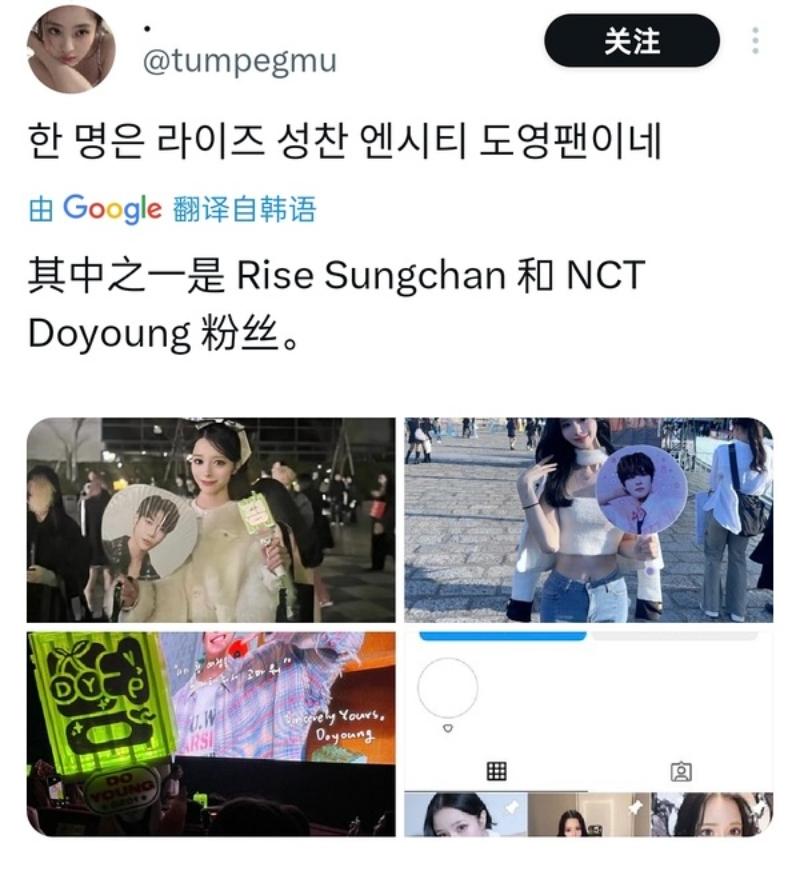View the green Doyoung lightstick concert photo
The width and height of the screenshot is (800, 871).
(x=210, y=733)
